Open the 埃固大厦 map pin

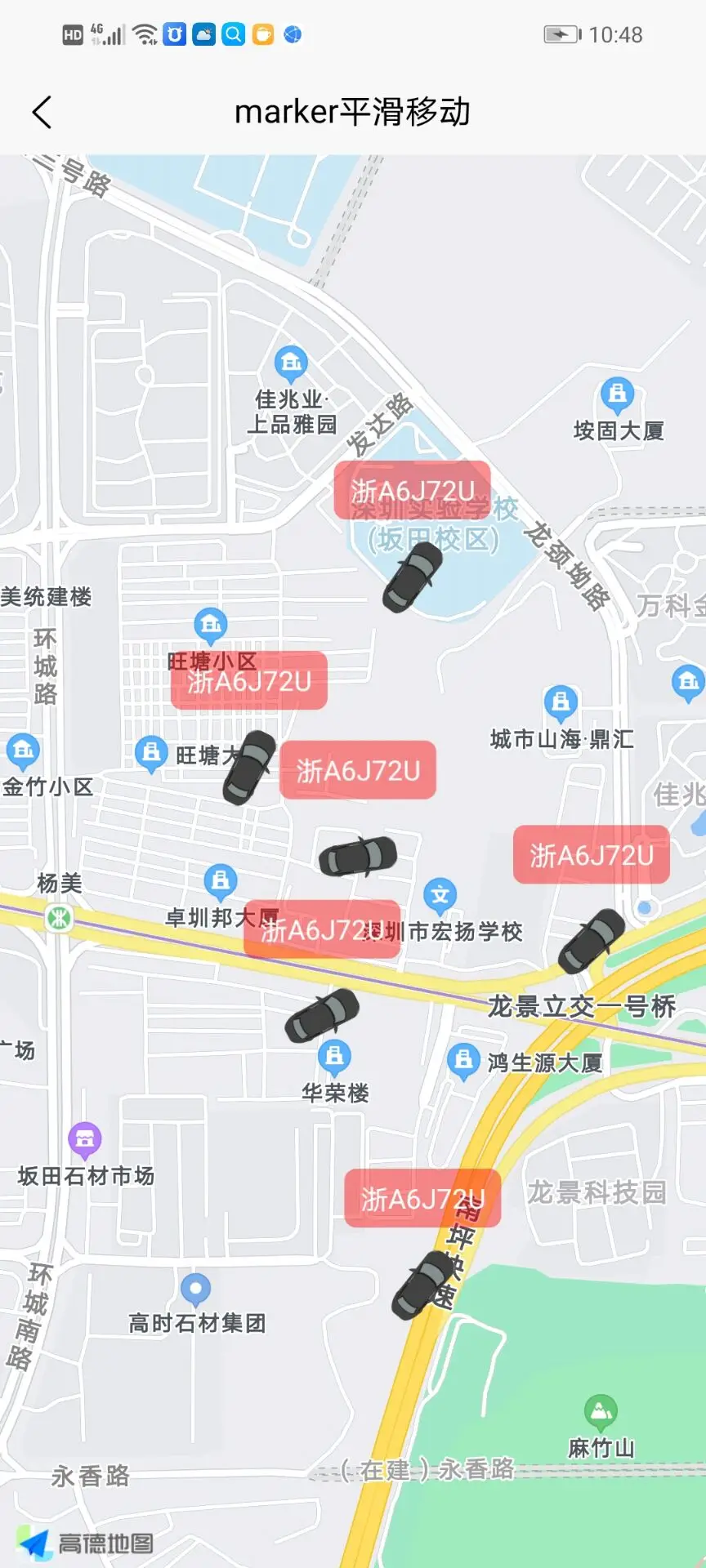[x=618, y=395]
